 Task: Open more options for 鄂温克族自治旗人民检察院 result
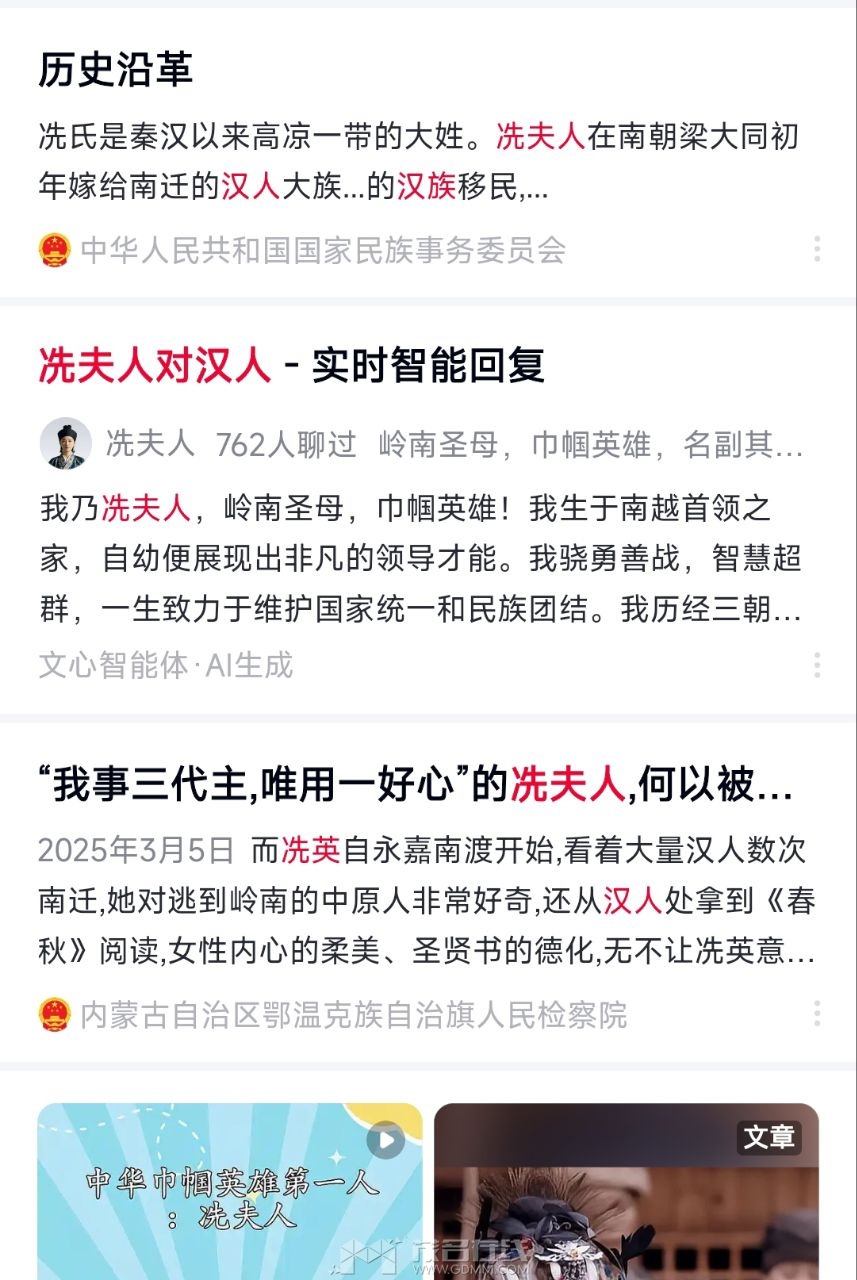pyautogui.click(x=817, y=1014)
